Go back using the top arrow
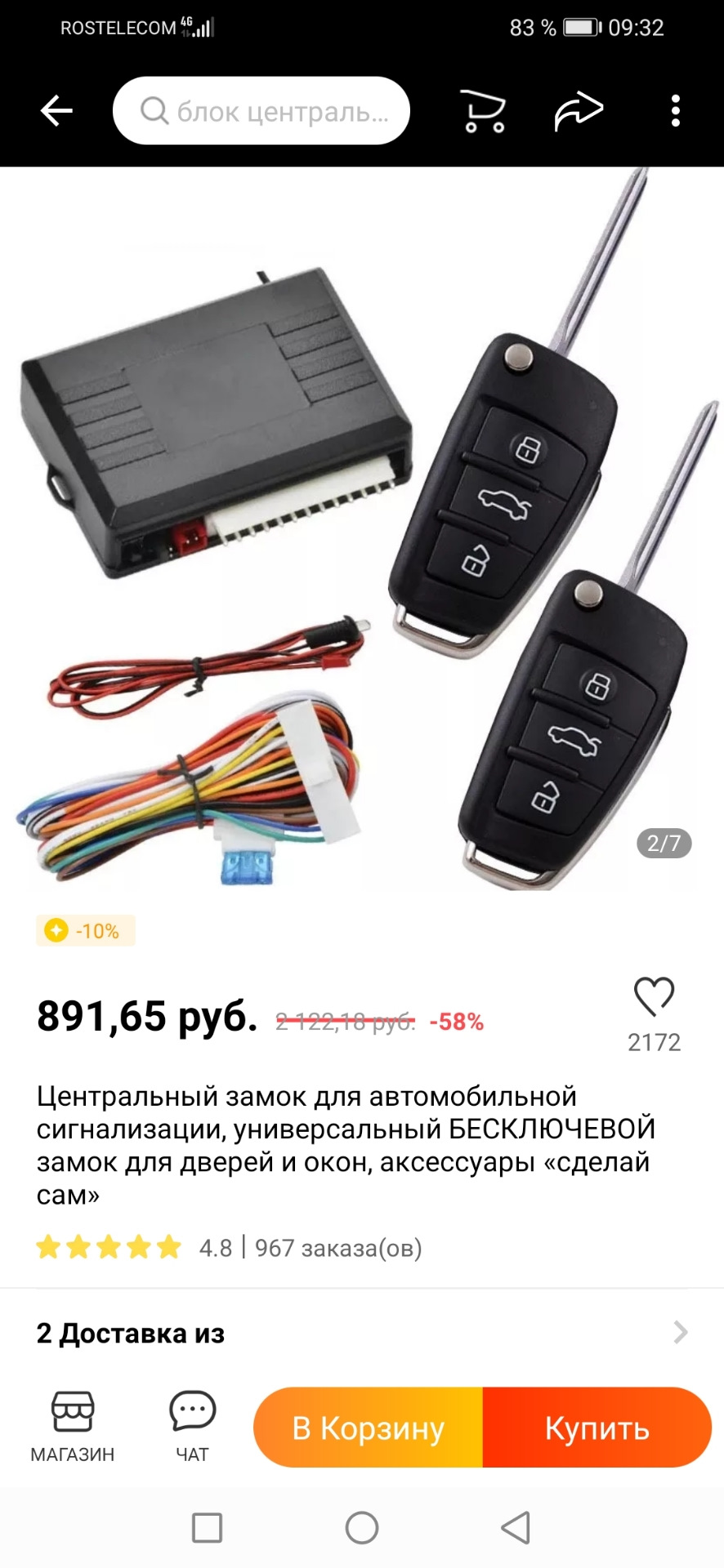 (56, 111)
